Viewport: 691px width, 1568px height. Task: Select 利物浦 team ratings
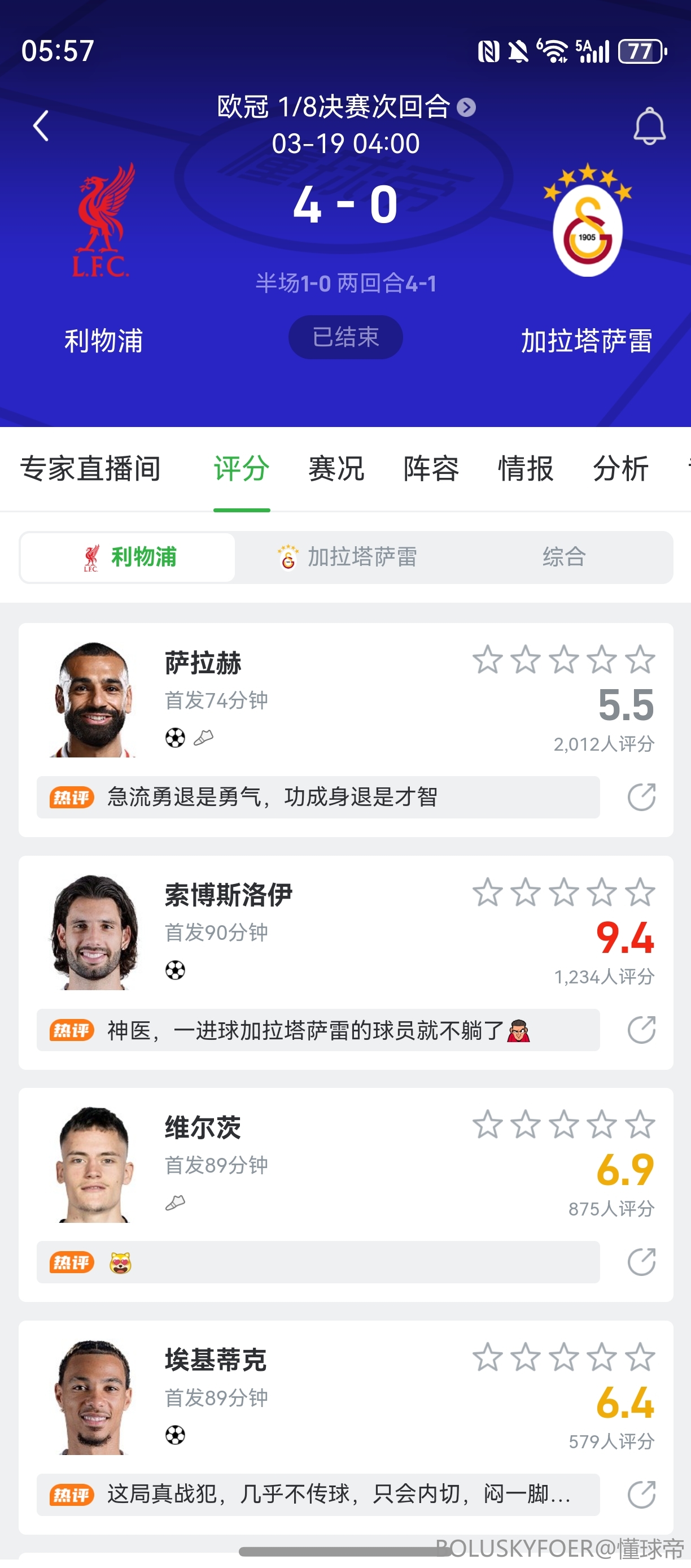click(128, 557)
